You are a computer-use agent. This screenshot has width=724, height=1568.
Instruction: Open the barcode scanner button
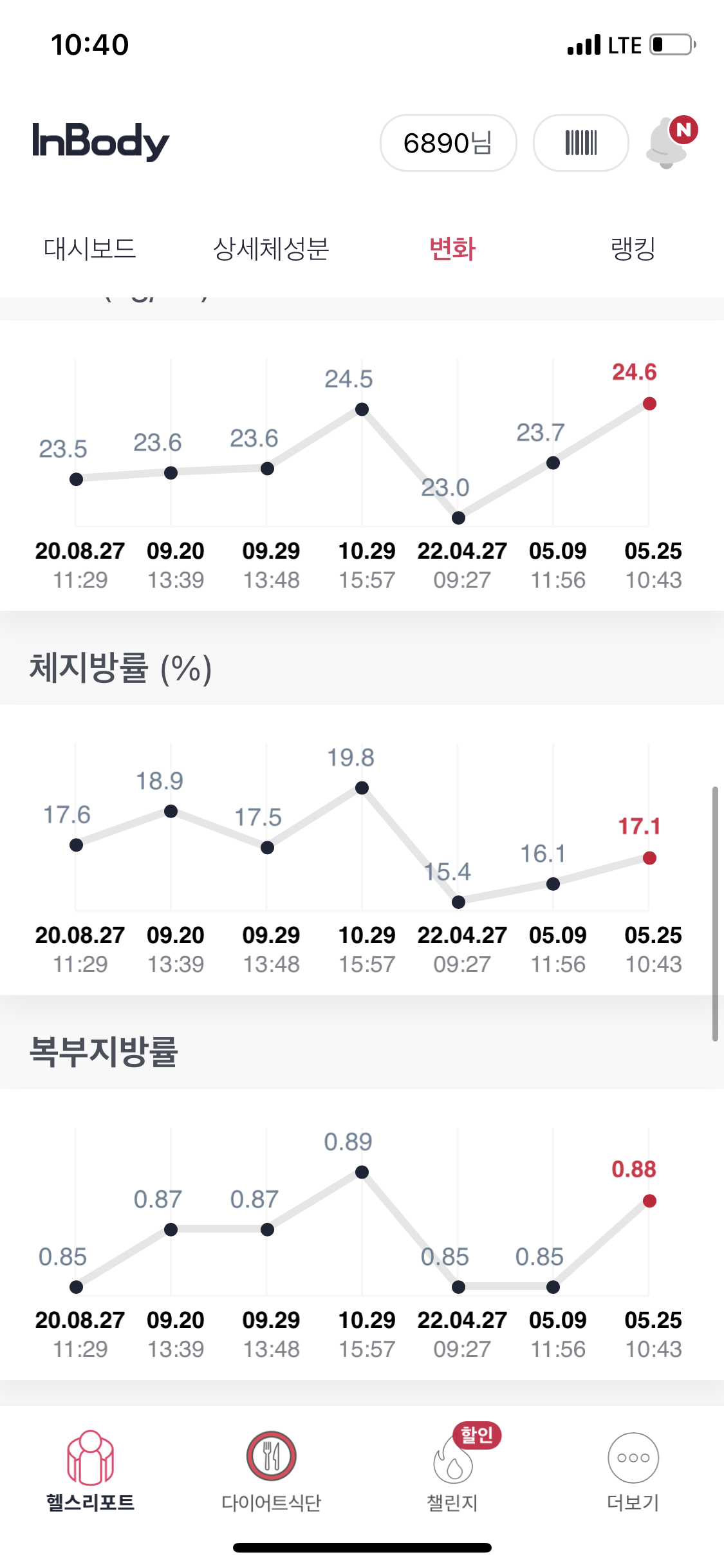[x=580, y=143]
